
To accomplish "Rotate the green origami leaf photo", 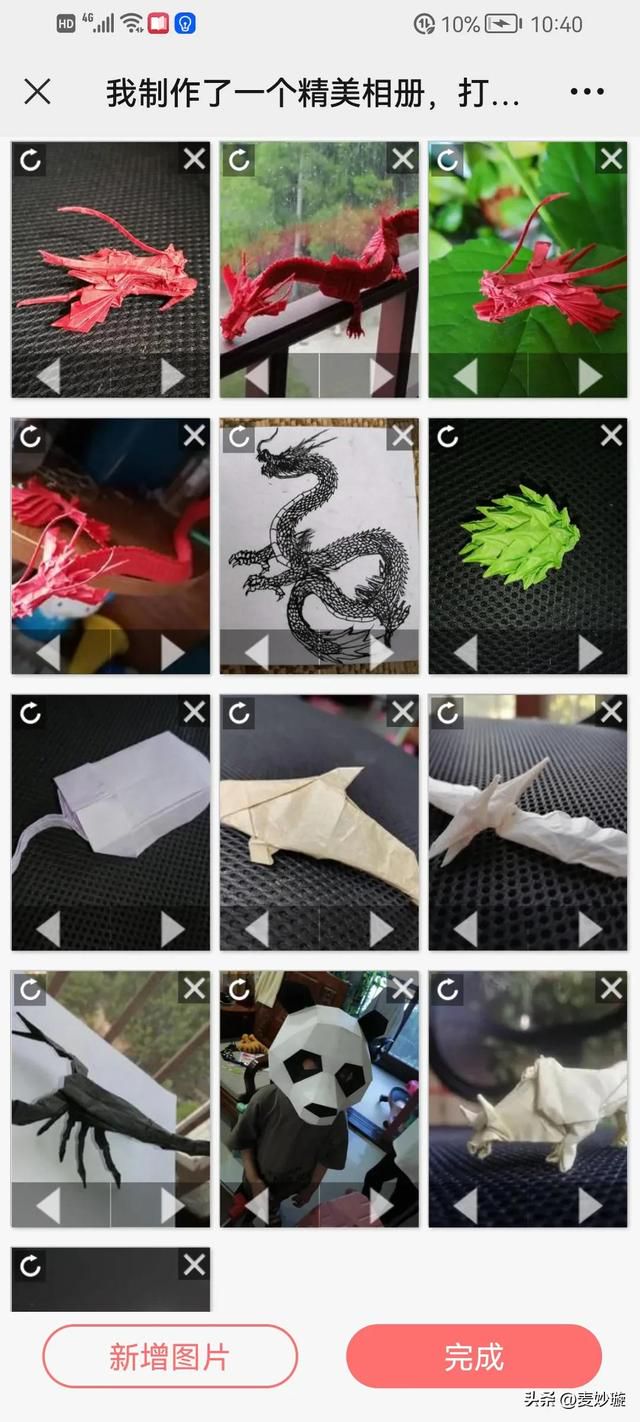I will [x=448, y=436].
